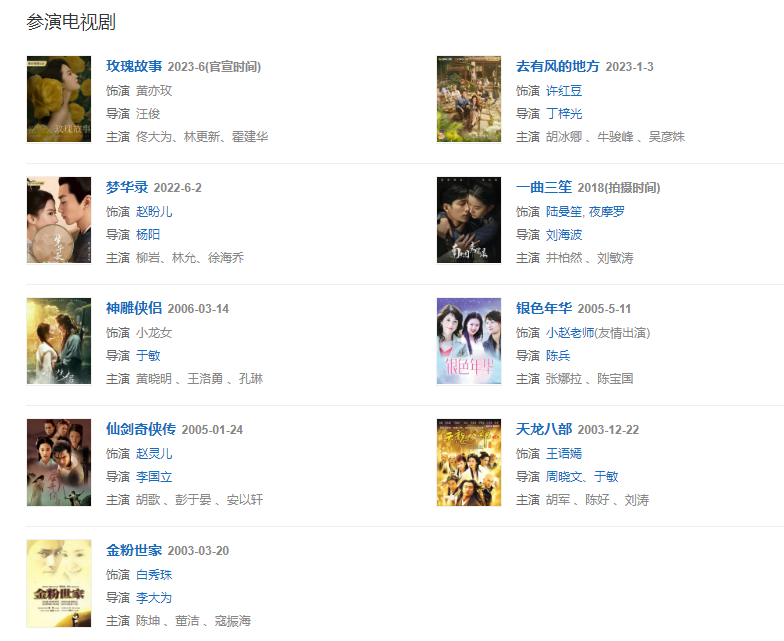Open the 仙剑奇侠传 title link
The image size is (784, 641).
click(x=141, y=429)
